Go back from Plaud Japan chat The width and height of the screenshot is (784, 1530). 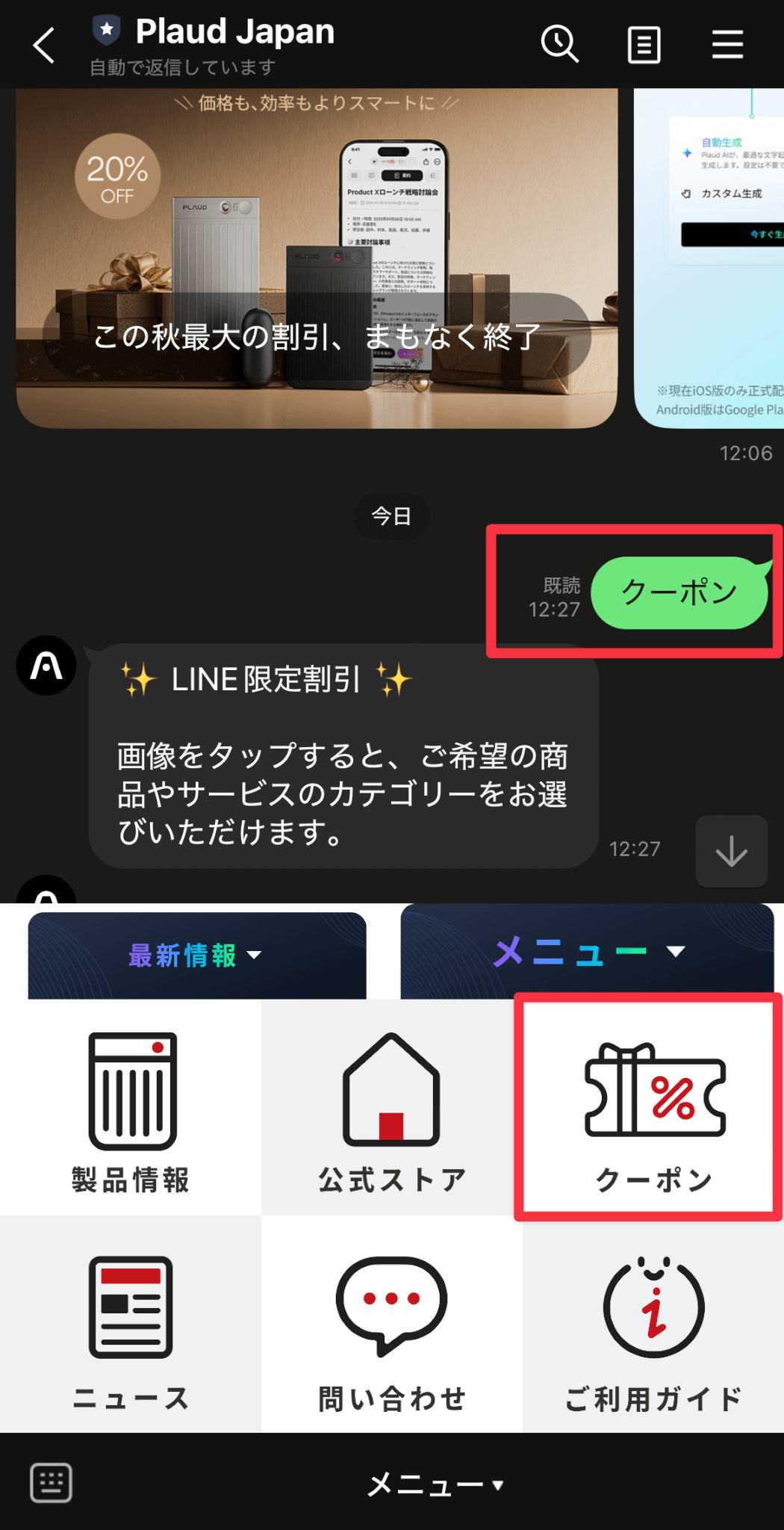coord(43,45)
